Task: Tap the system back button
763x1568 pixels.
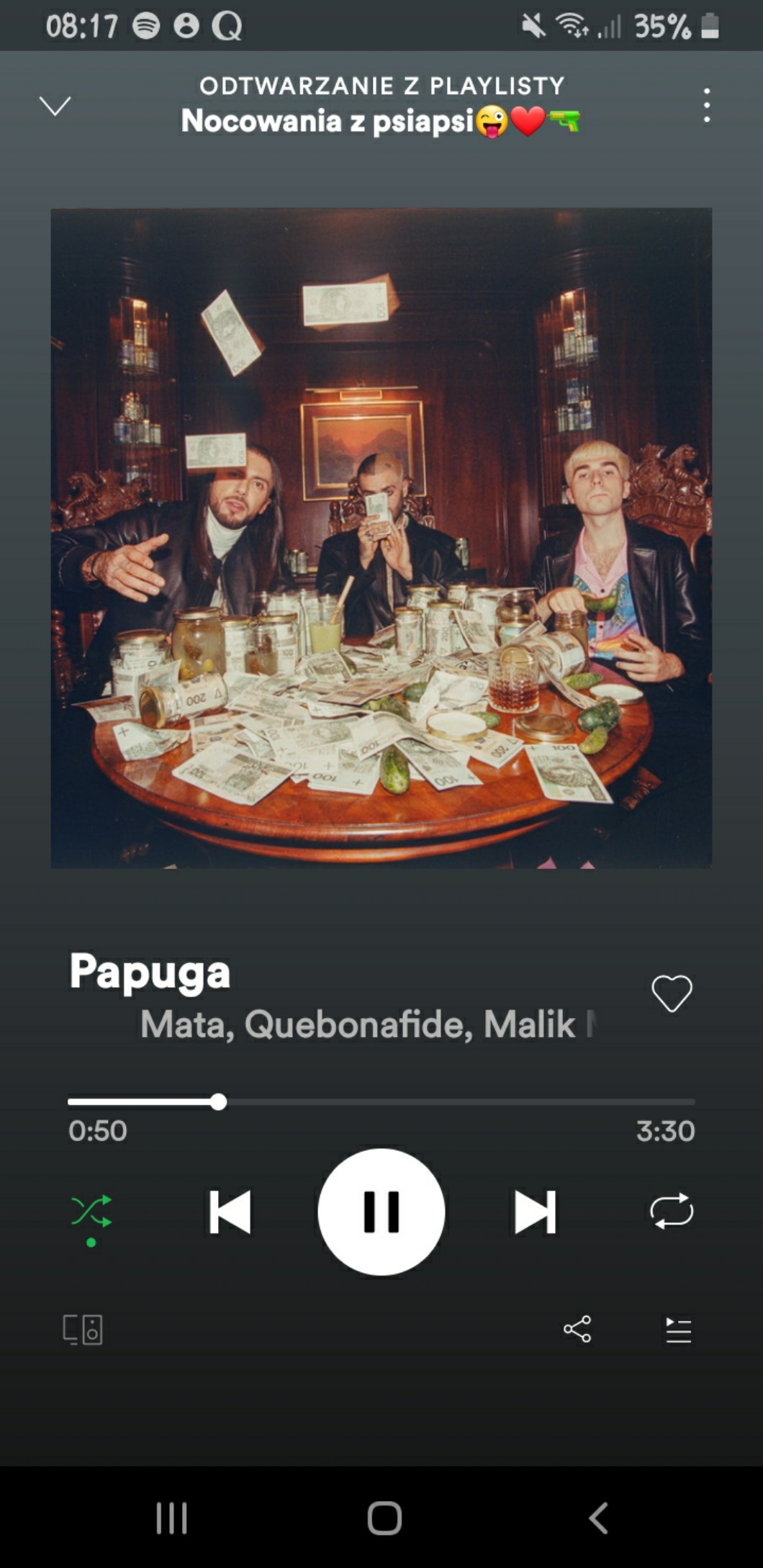Action: pyautogui.click(x=598, y=1518)
